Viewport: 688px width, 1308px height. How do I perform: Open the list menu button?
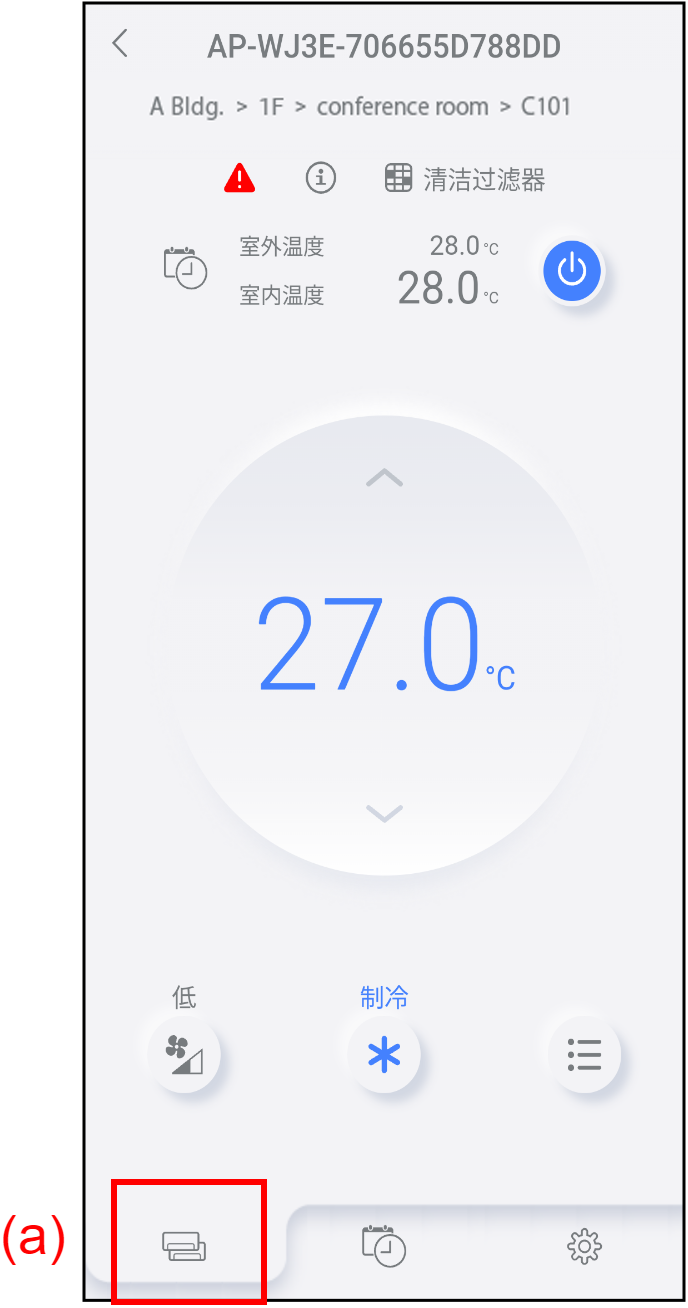click(584, 1054)
